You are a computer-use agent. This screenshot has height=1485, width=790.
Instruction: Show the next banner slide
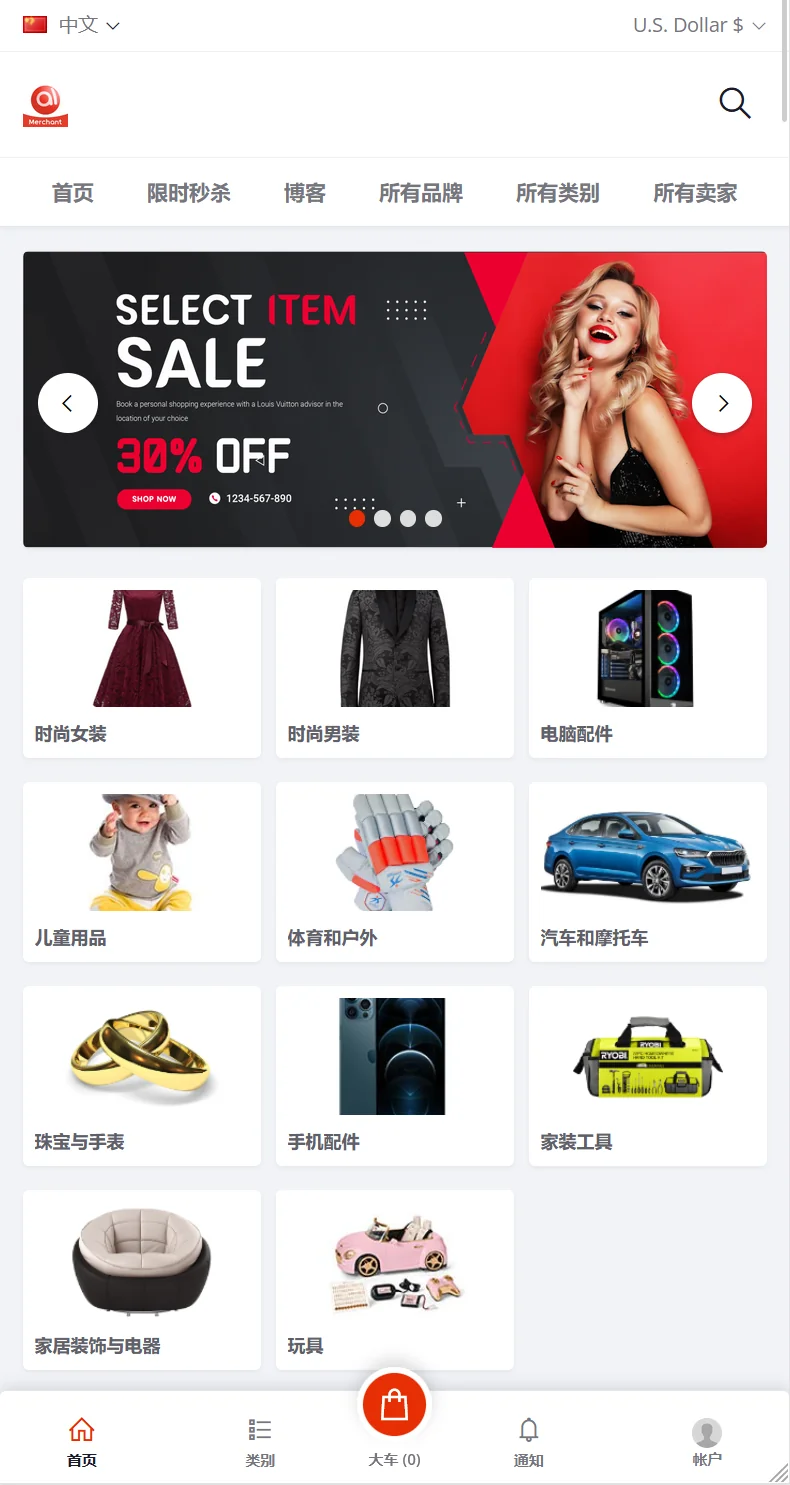click(721, 403)
